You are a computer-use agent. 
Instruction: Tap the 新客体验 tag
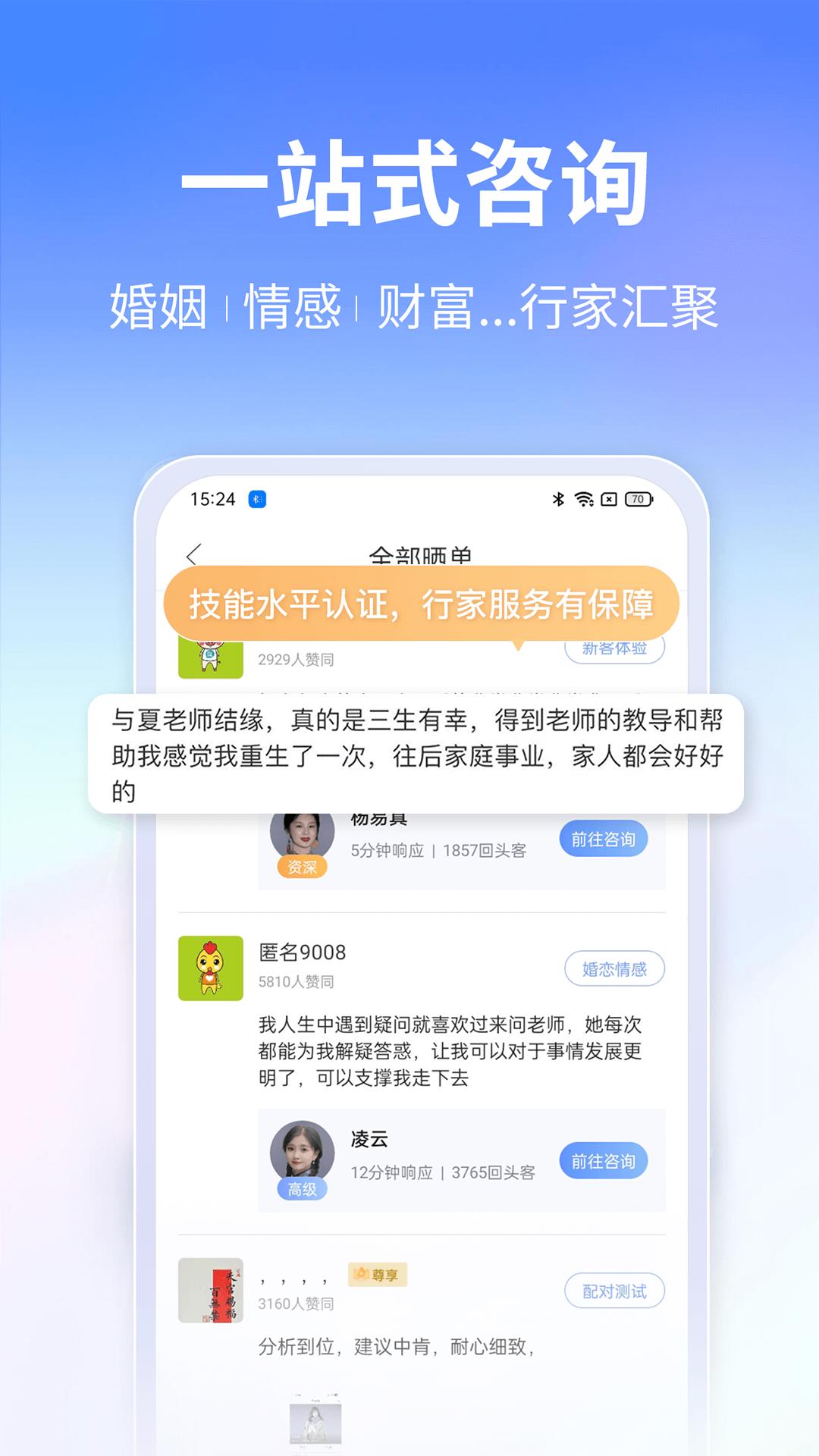click(616, 648)
